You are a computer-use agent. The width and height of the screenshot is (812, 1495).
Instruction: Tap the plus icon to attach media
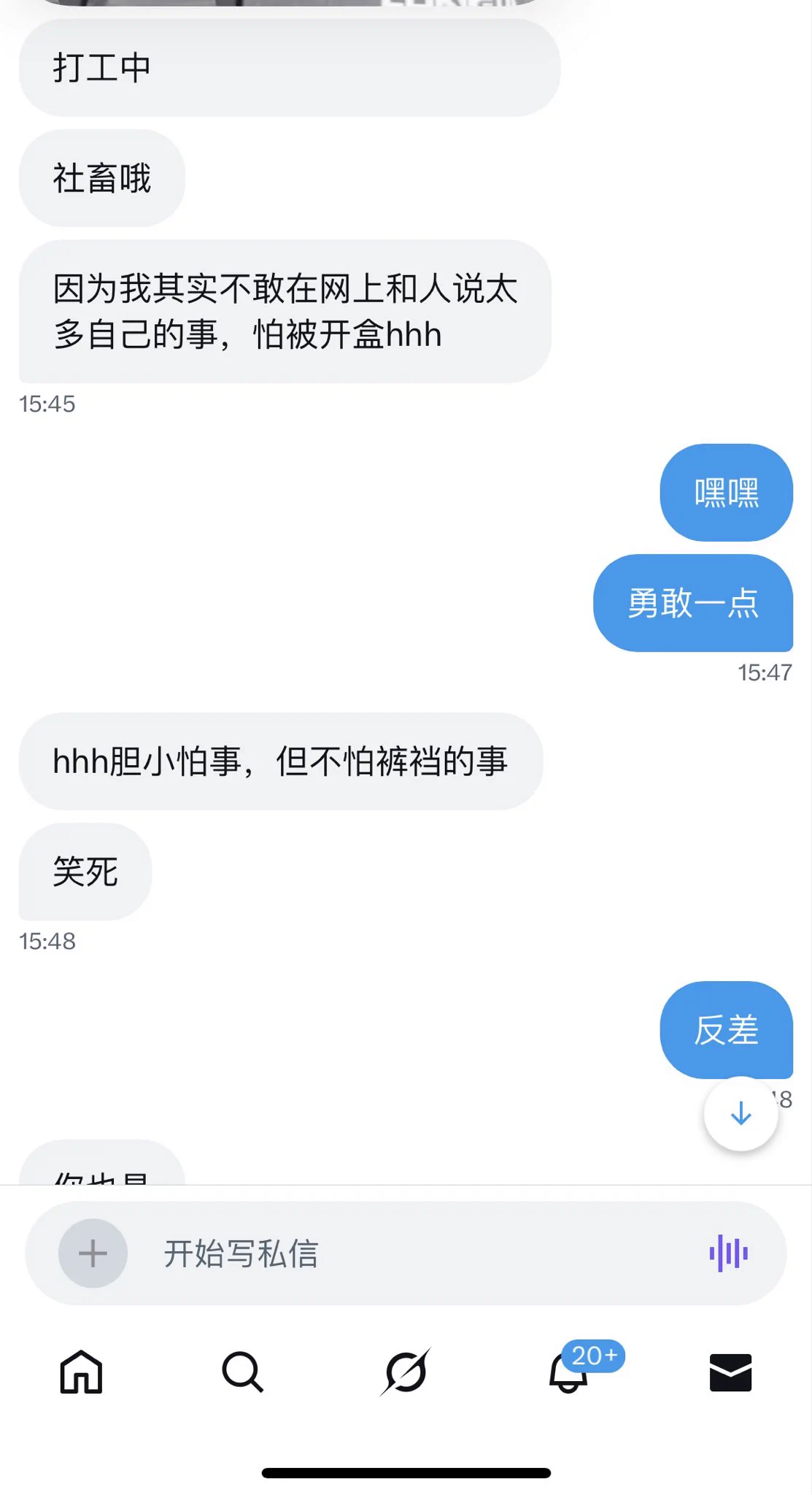[x=93, y=1253]
